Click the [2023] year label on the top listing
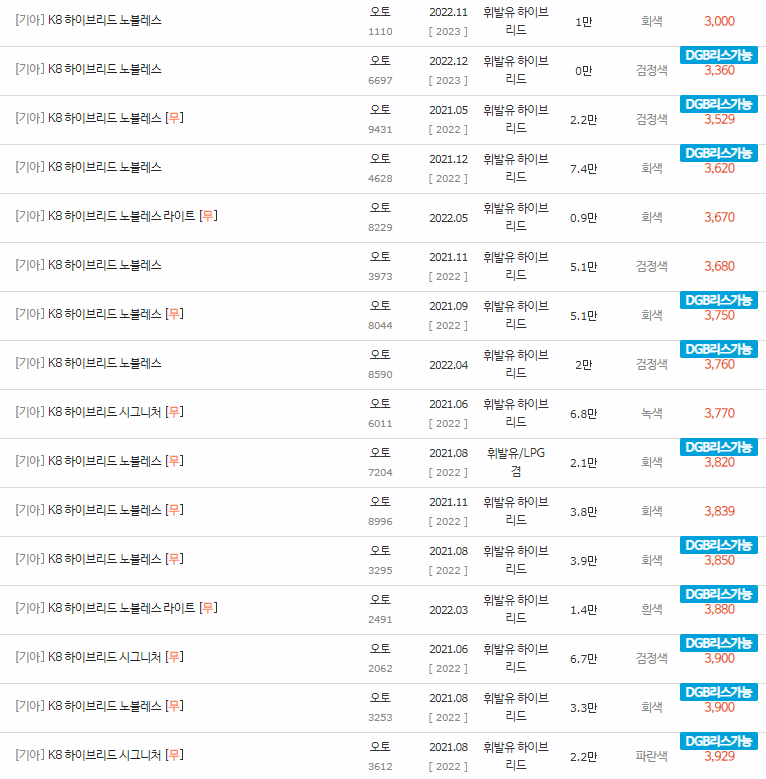 click(446, 31)
